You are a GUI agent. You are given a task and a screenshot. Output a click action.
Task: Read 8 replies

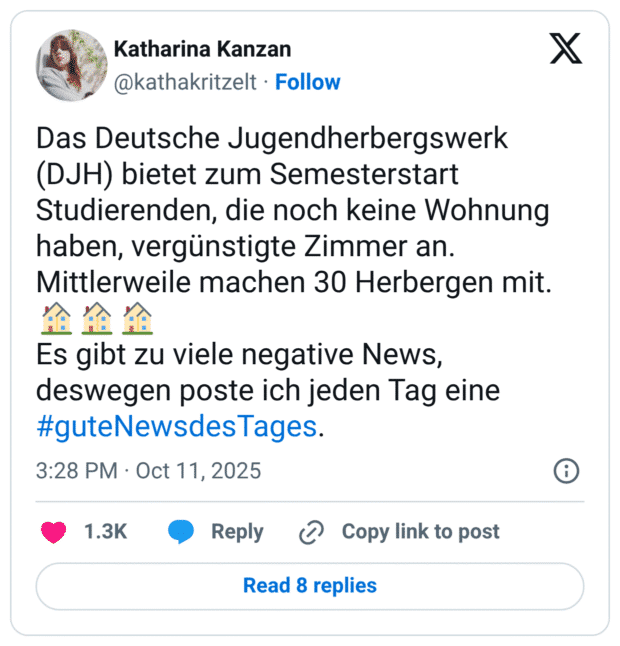[x=310, y=586]
